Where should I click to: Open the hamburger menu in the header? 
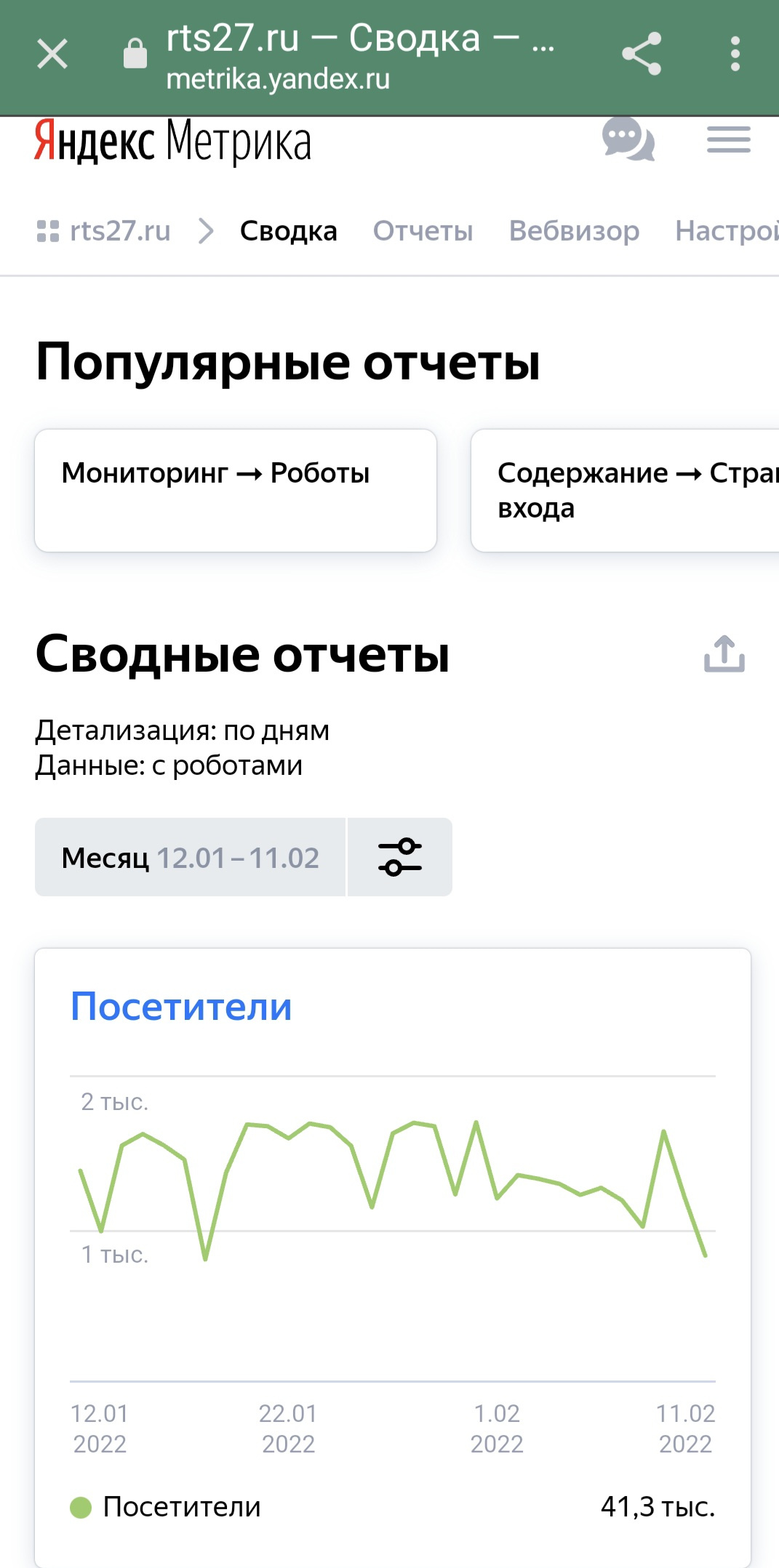pos(728,139)
